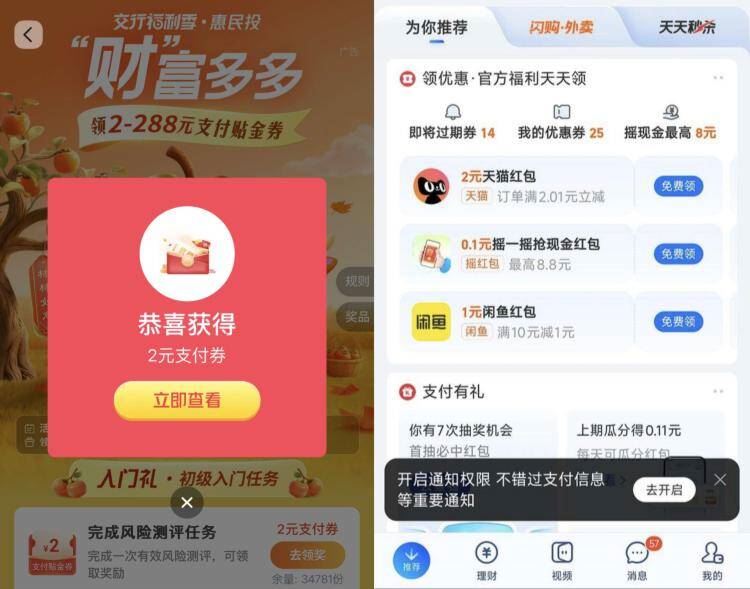The width and height of the screenshot is (750, 589).
Task: Switch to the 闪购·外卖 tab
Action: (x=561, y=27)
